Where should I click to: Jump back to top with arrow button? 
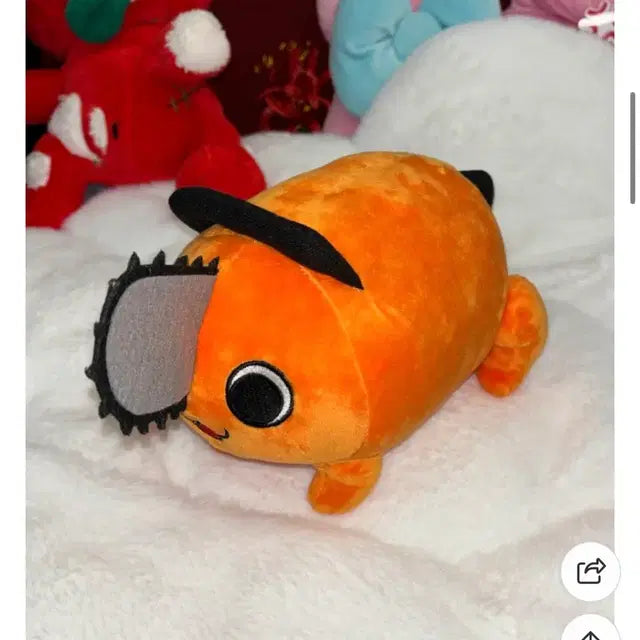tap(590, 630)
